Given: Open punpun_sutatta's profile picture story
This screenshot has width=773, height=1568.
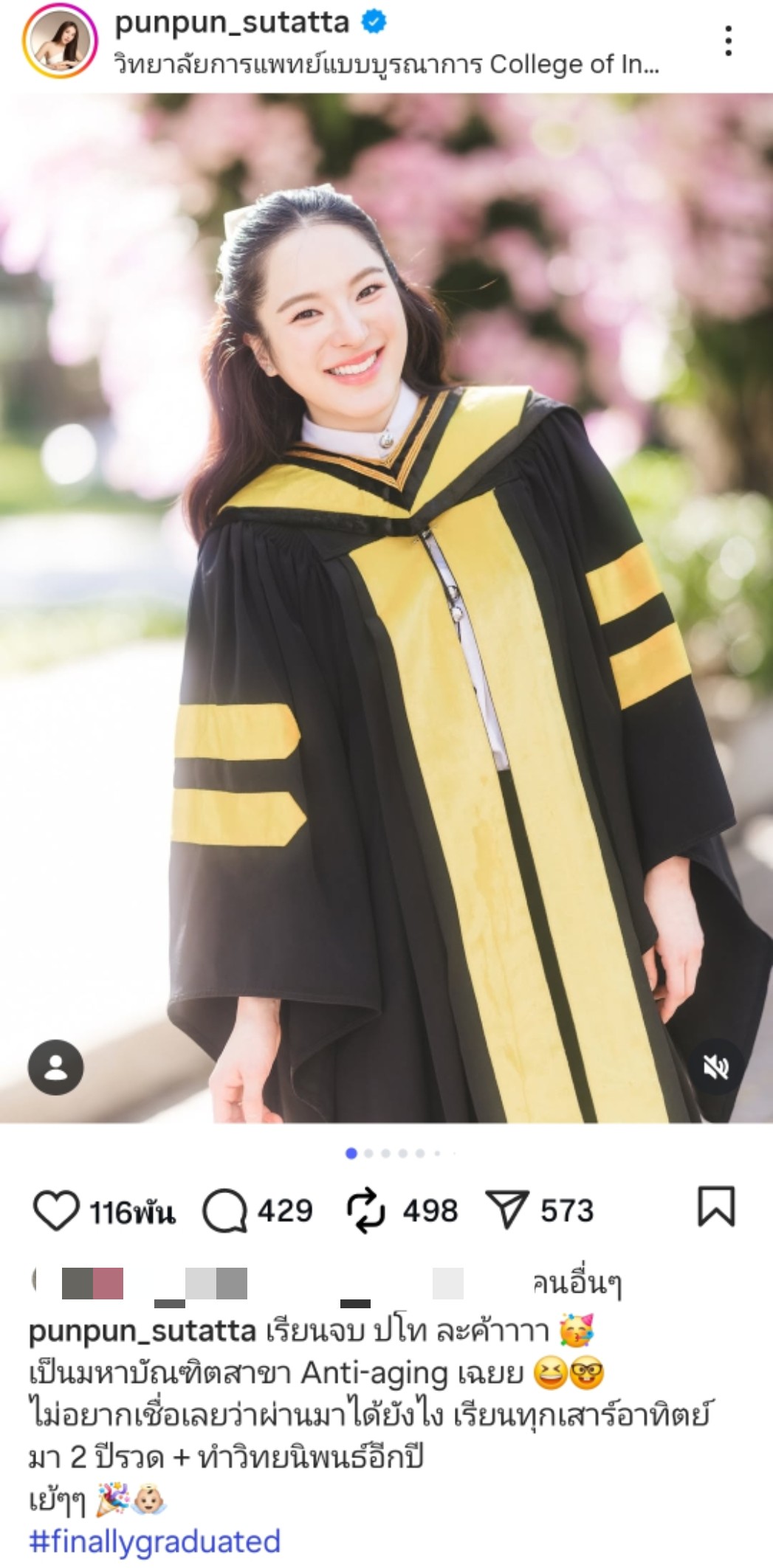Looking at the screenshot, I should (x=59, y=43).
